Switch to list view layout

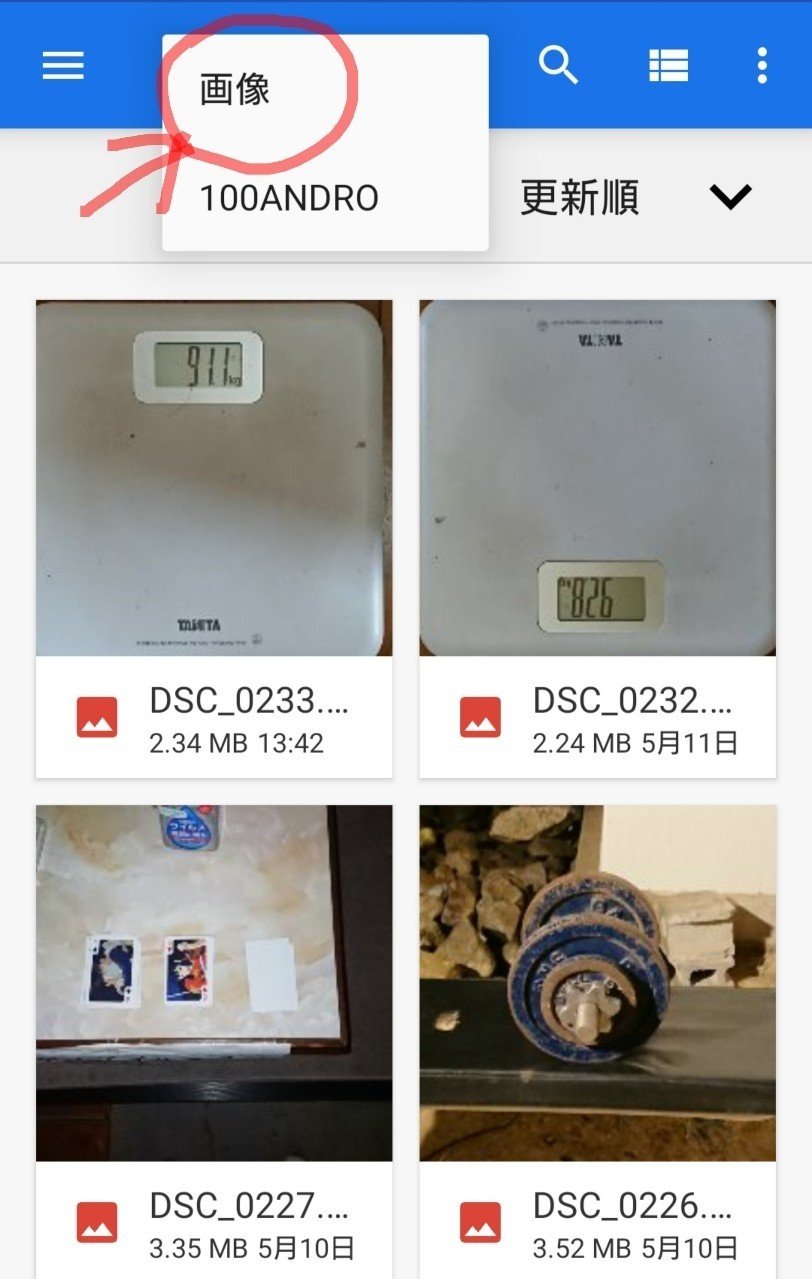click(668, 66)
